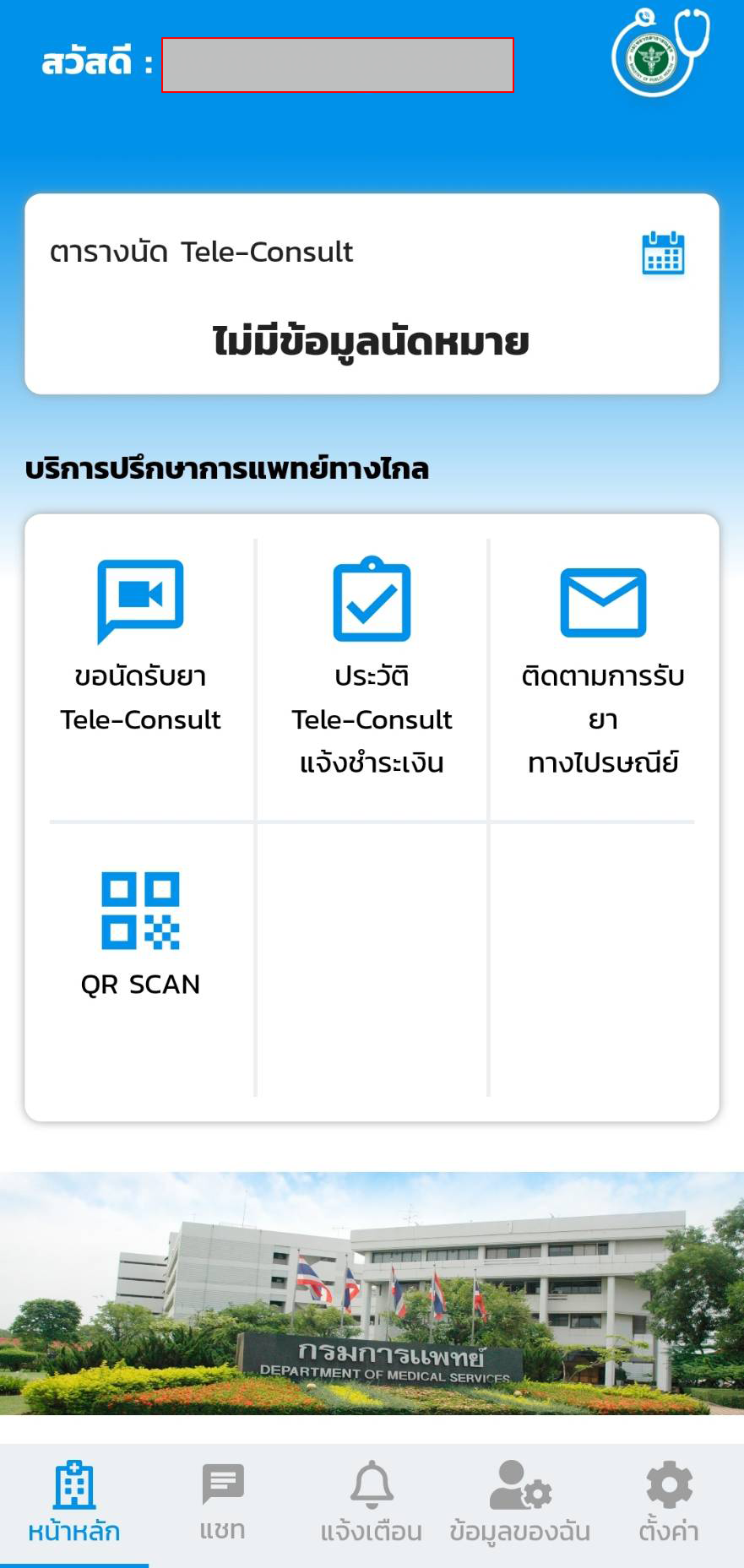The width and height of the screenshot is (744, 1568).
Task: Launch the QR SCAN feature
Action: [140, 933]
